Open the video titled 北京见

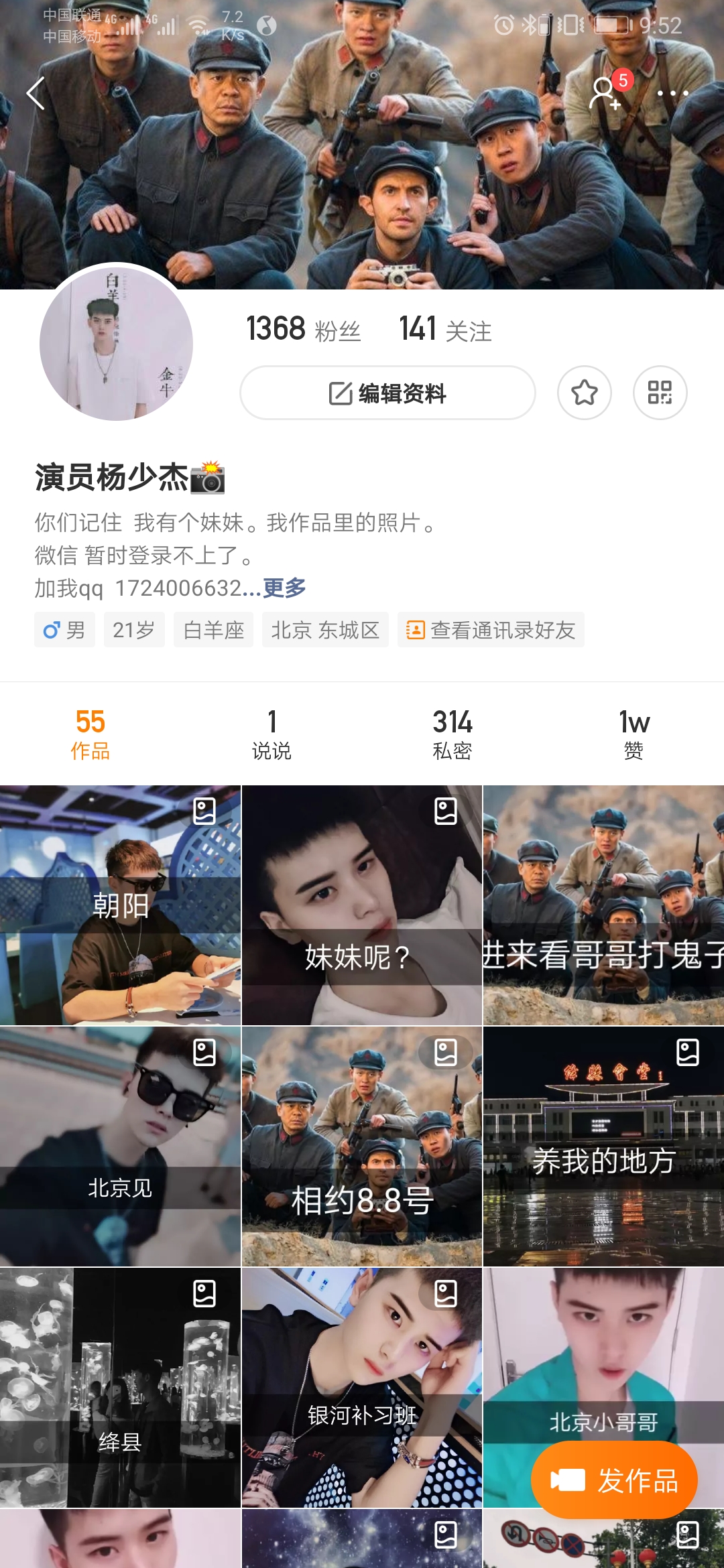pyautogui.click(x=120, y=1147)
